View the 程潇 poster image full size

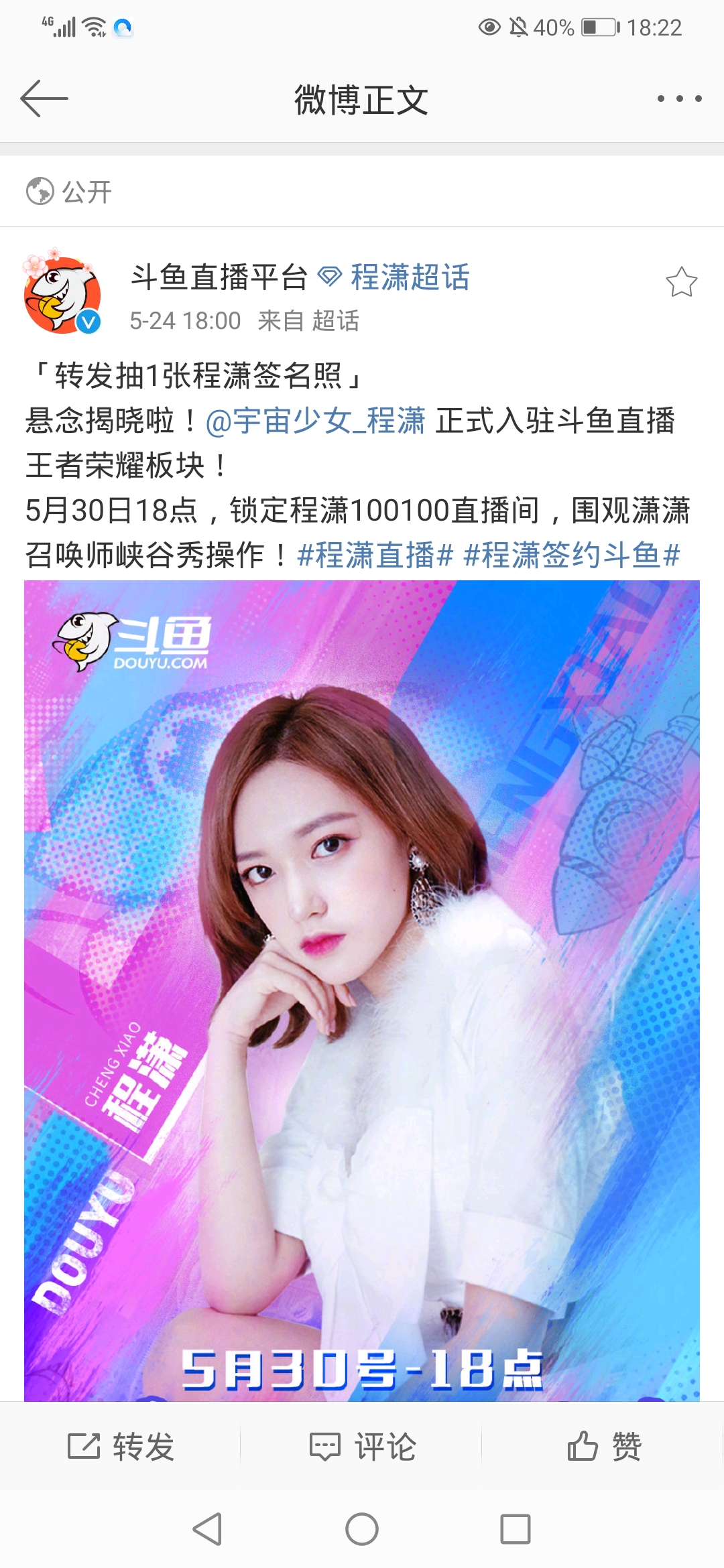point(362,990)
